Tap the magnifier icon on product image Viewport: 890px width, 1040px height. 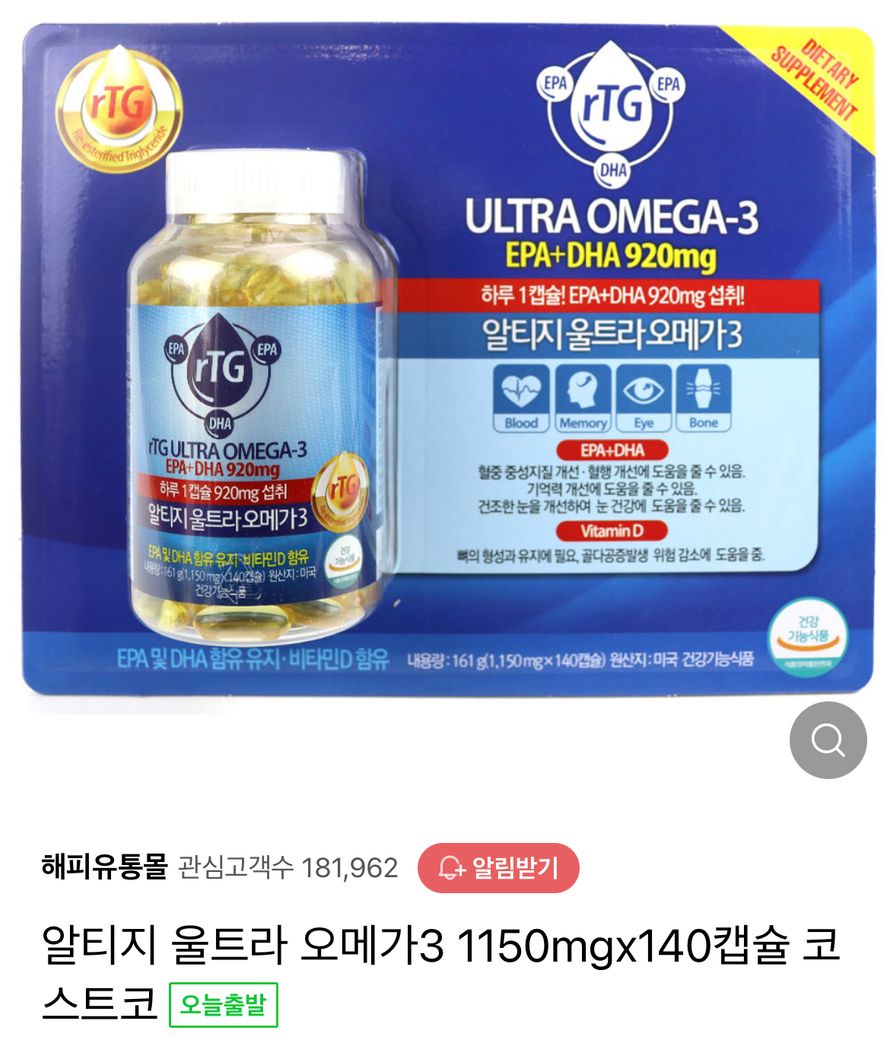(x=827, y=741)
